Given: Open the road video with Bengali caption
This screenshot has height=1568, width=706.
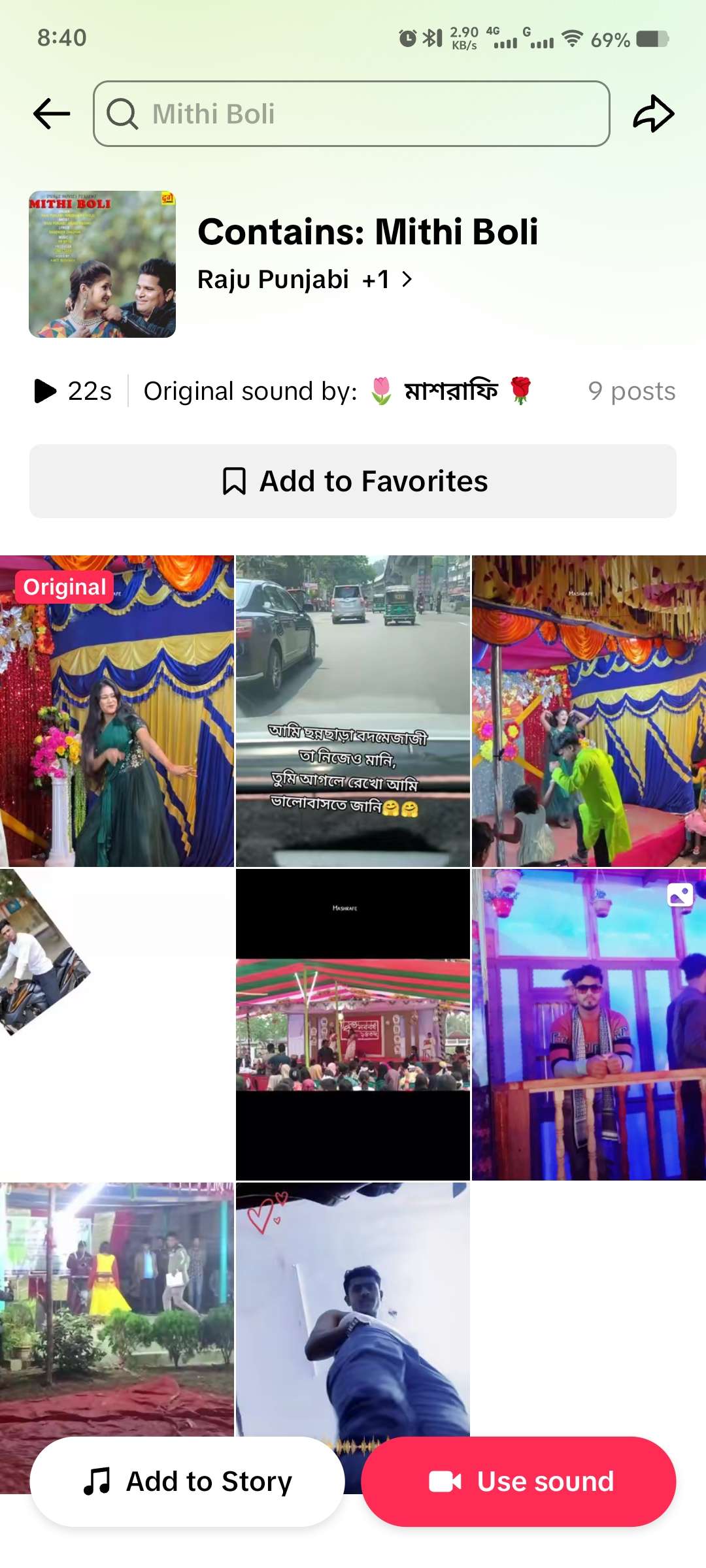Looking at the screenshot, I should [353, 711].
